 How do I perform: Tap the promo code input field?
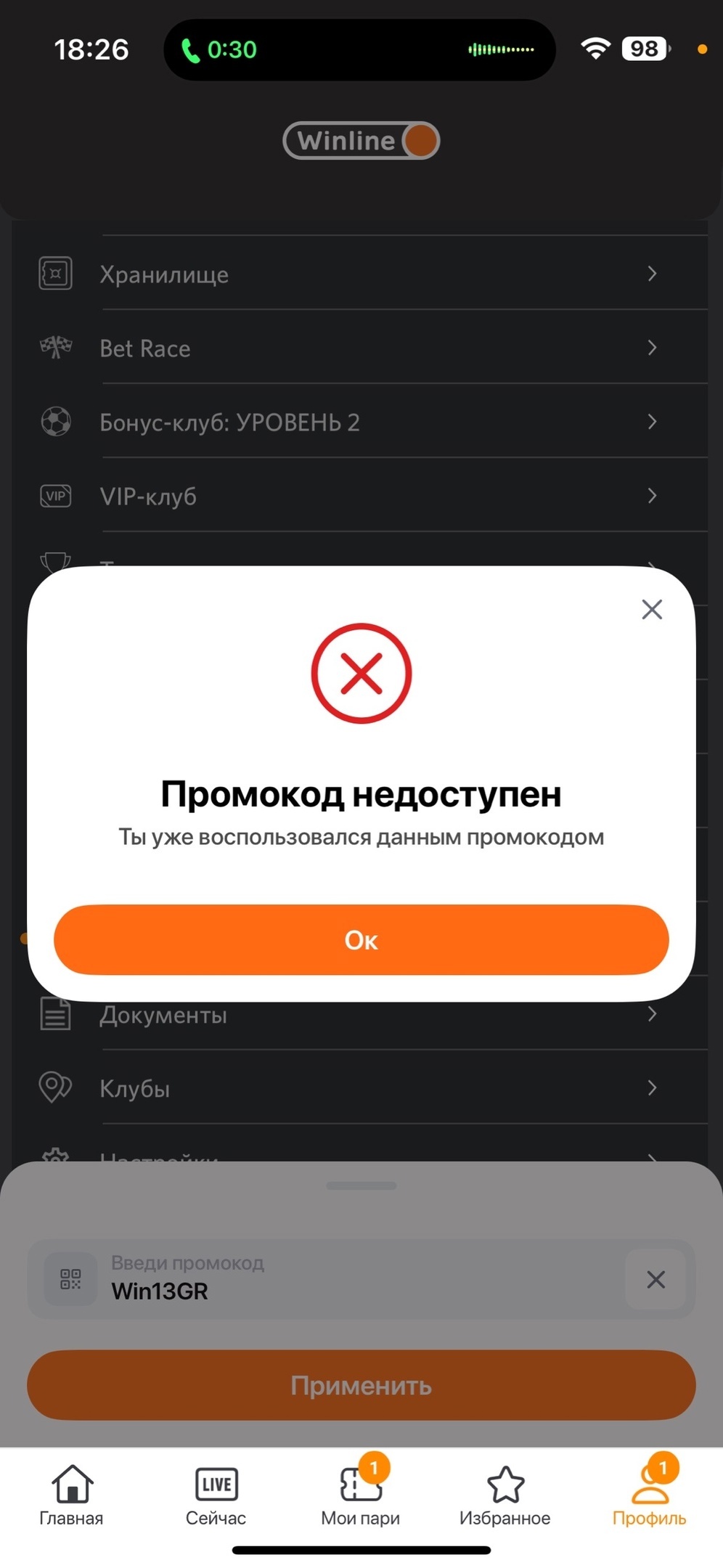(x=361, y=1278)
